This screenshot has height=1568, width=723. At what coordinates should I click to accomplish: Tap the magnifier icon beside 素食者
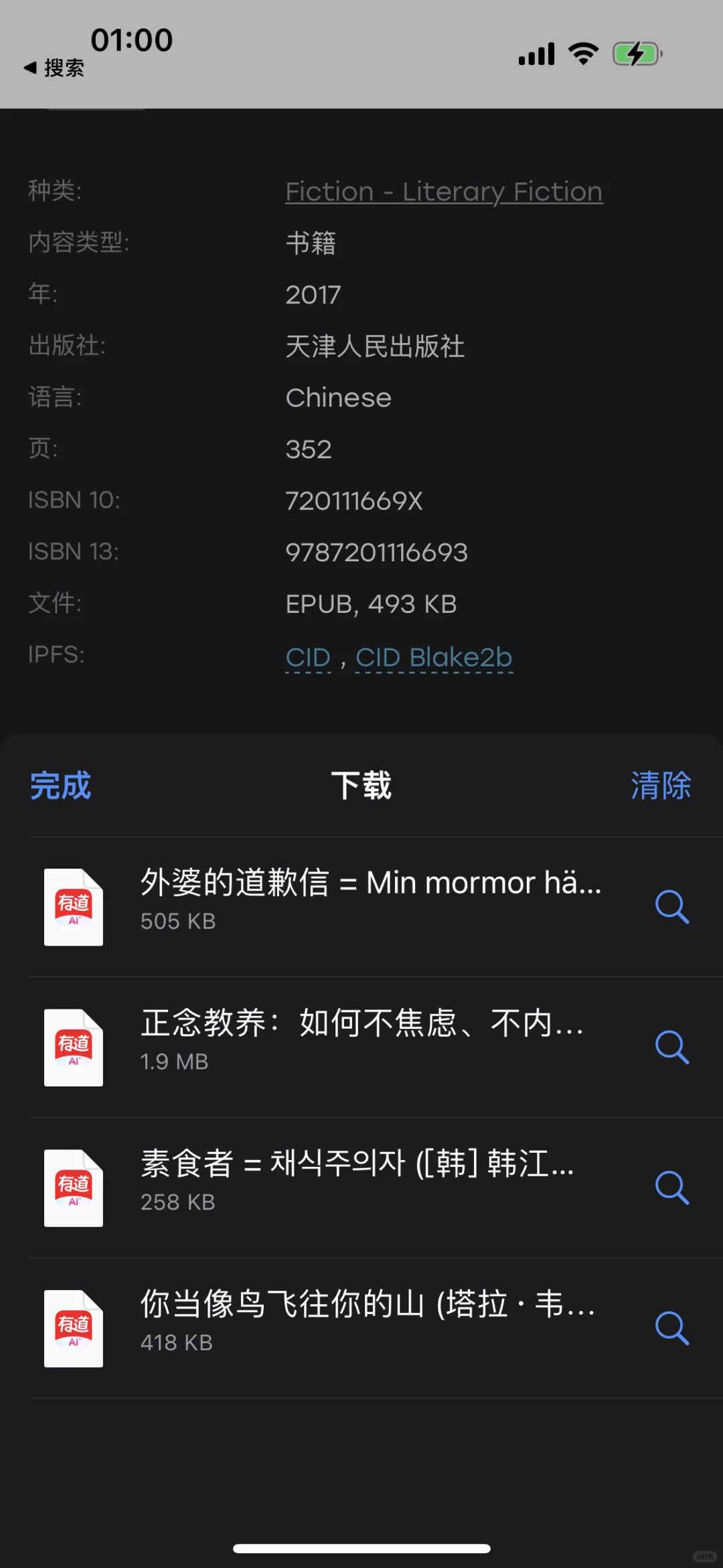click(x=672, y=1188)
